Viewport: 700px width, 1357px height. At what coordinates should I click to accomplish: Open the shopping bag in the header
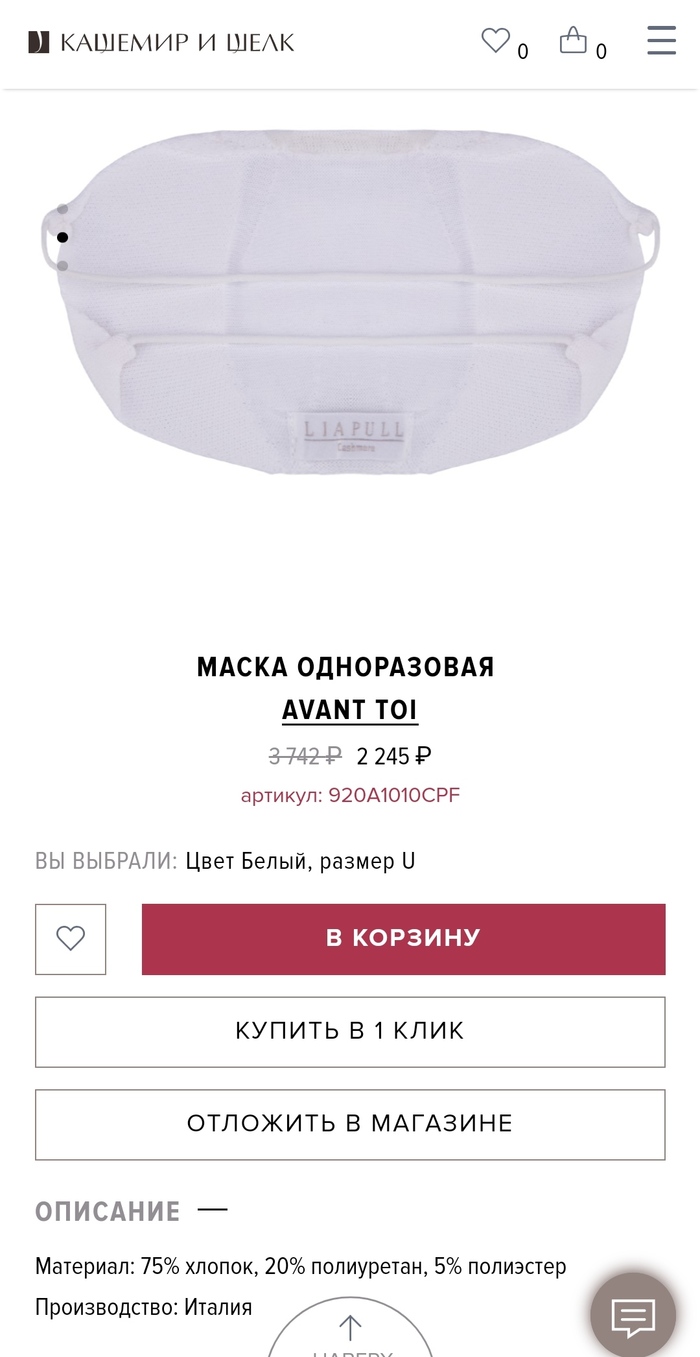573,41
